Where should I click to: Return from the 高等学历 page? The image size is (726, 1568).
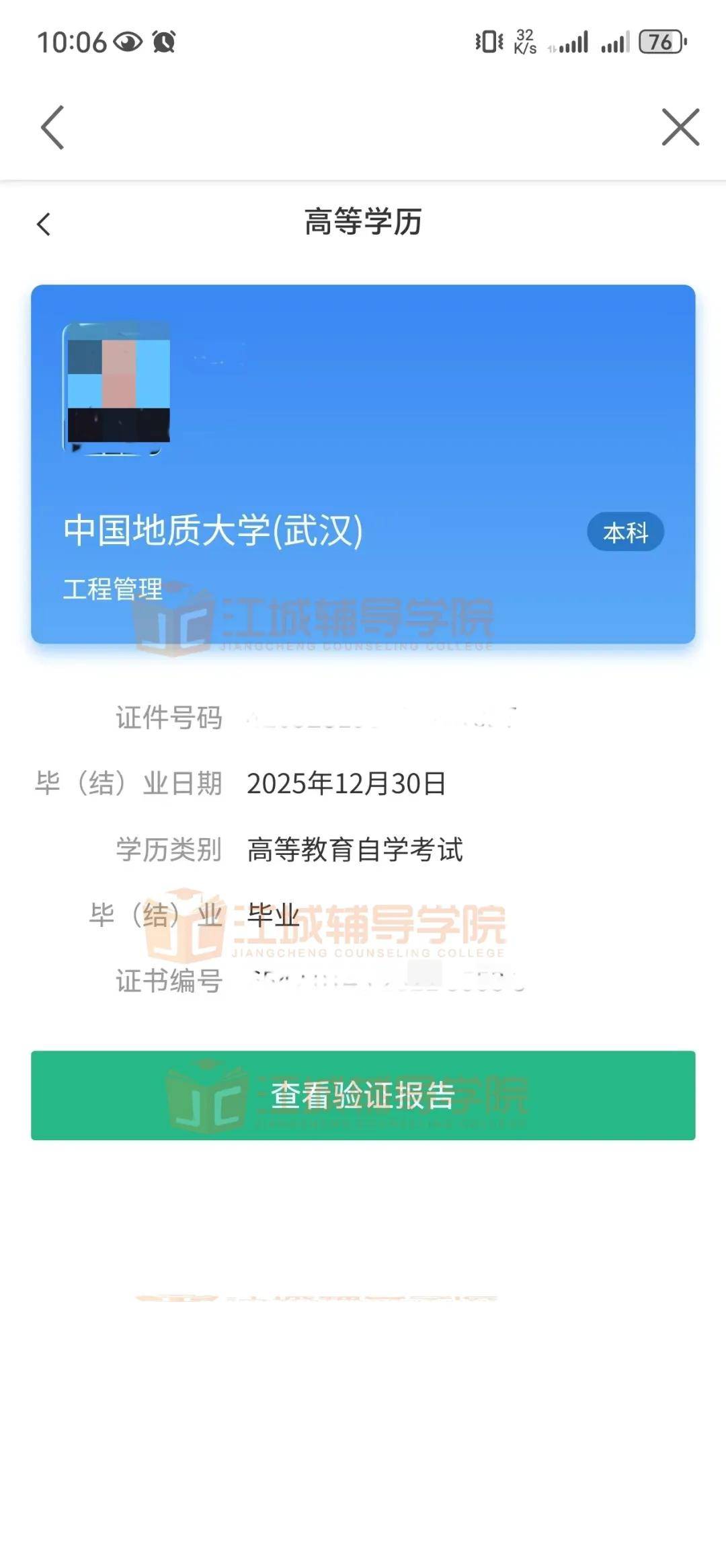(x=44, y=224)
